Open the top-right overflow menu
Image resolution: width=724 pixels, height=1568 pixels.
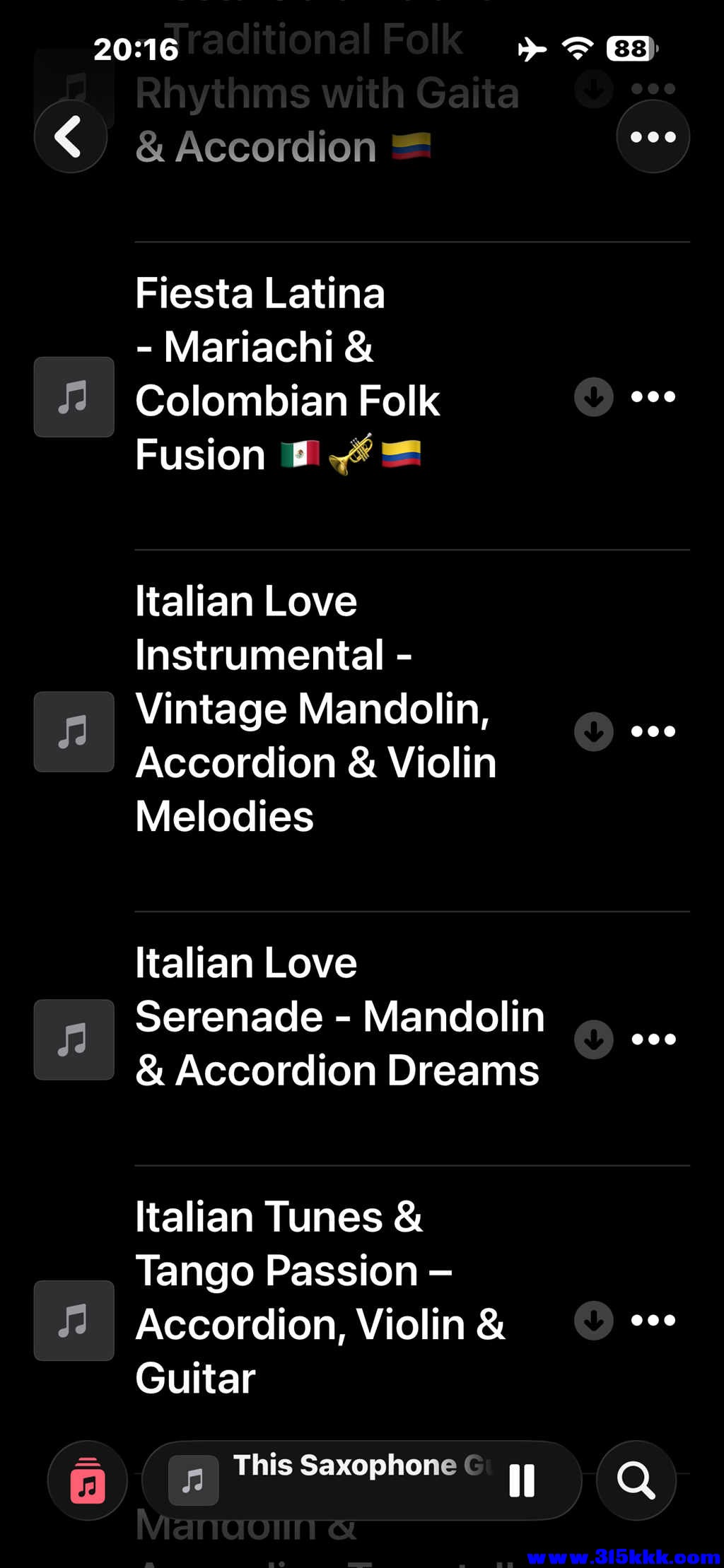point(653,136)
